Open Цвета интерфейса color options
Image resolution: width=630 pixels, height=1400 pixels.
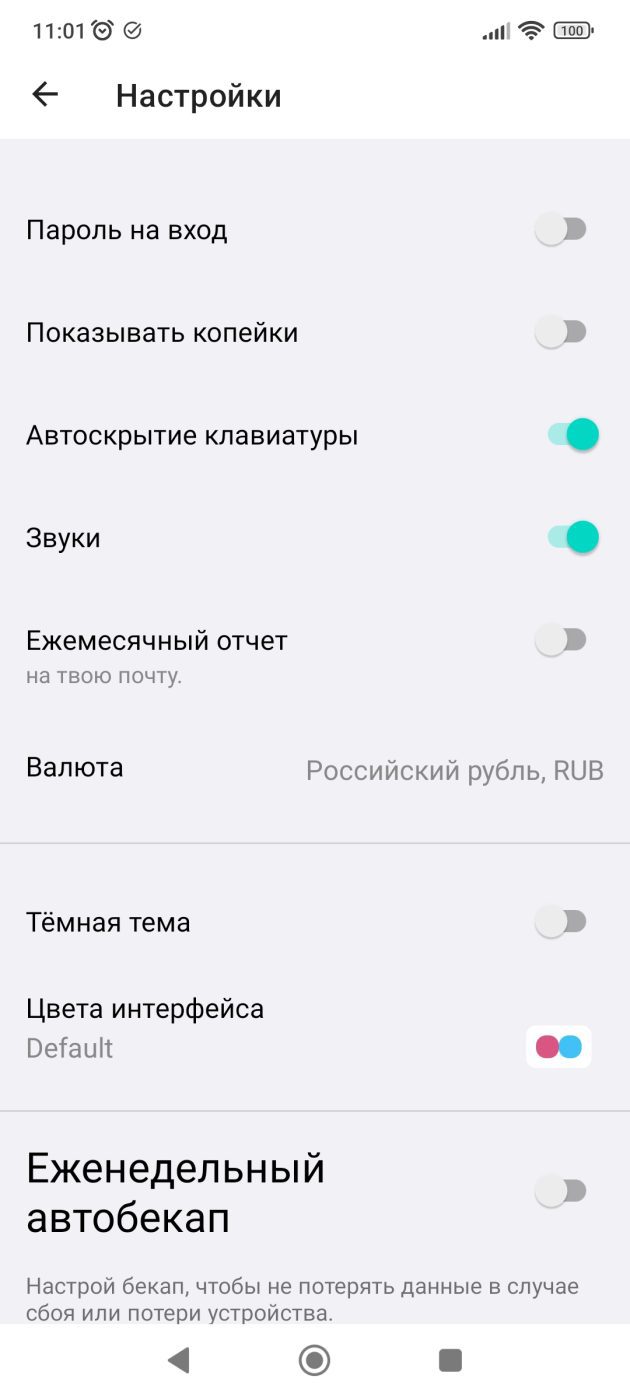(558, 1047)
